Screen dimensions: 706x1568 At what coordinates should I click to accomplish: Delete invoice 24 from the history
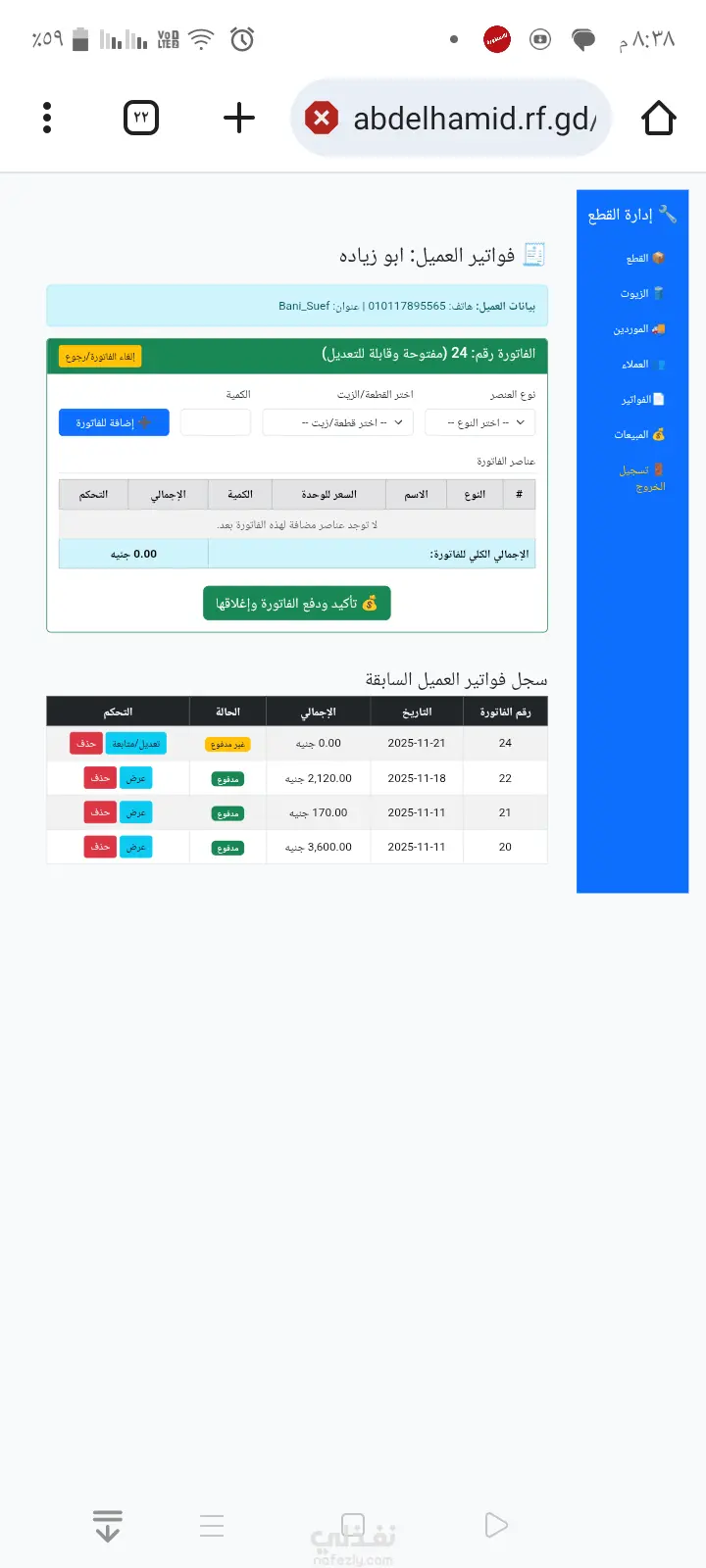click(x=86, y=744)
